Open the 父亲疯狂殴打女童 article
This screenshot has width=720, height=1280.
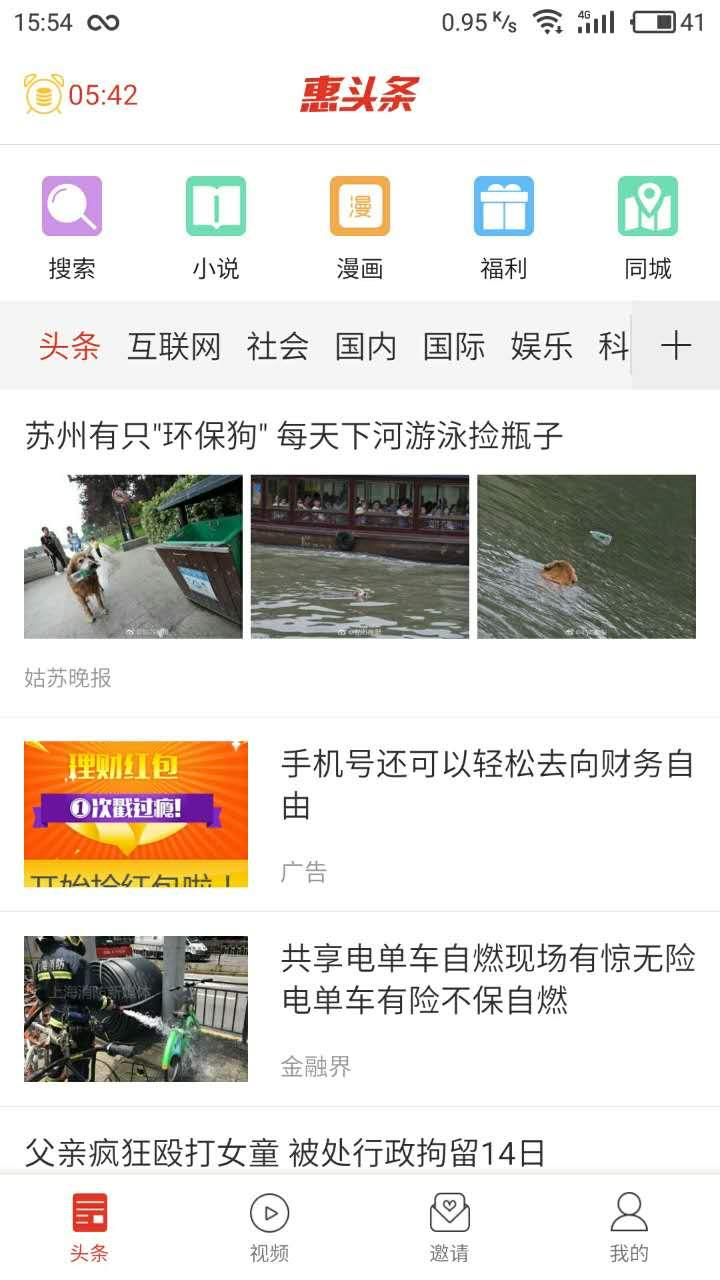click(286, 1153)
